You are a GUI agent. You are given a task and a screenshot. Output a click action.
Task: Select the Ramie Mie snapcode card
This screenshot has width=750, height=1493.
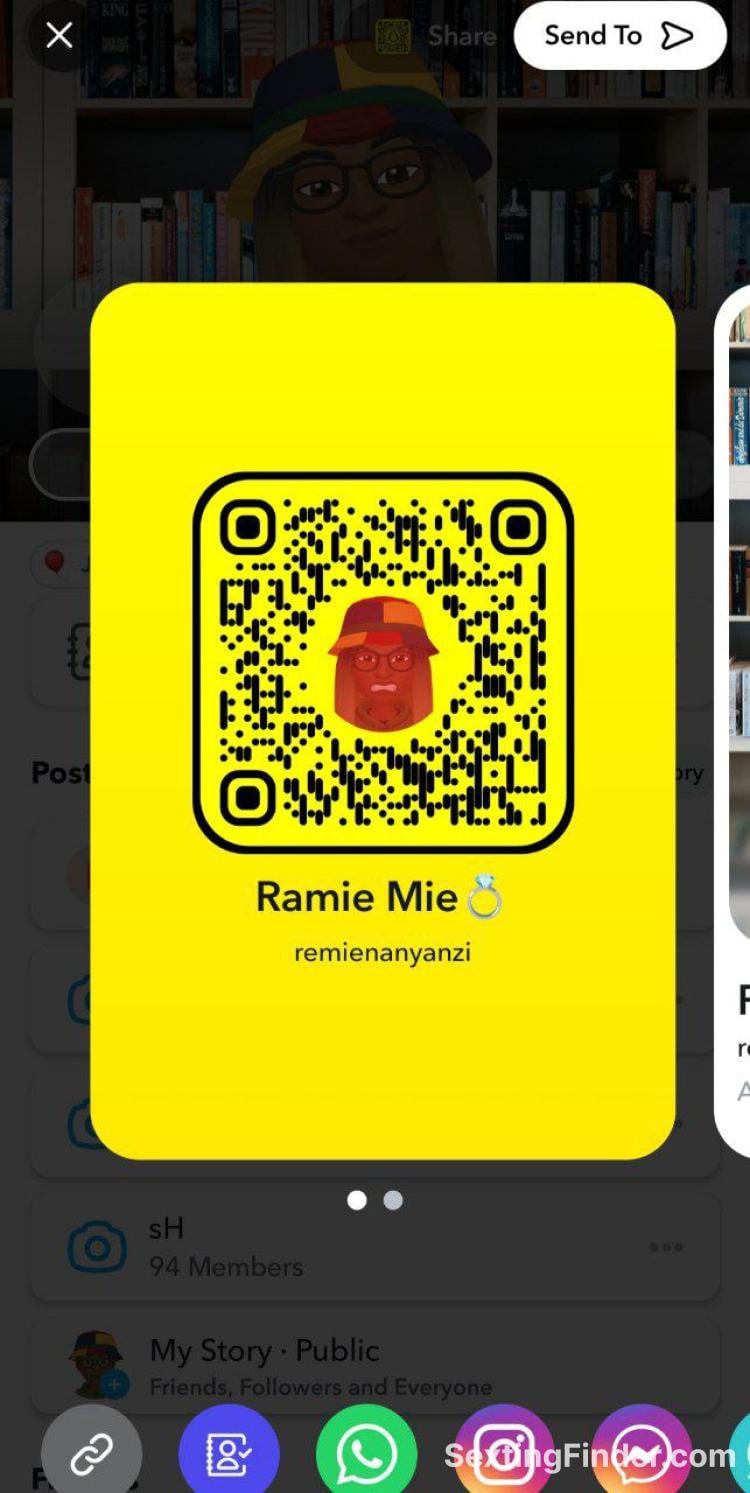[382, 720]
